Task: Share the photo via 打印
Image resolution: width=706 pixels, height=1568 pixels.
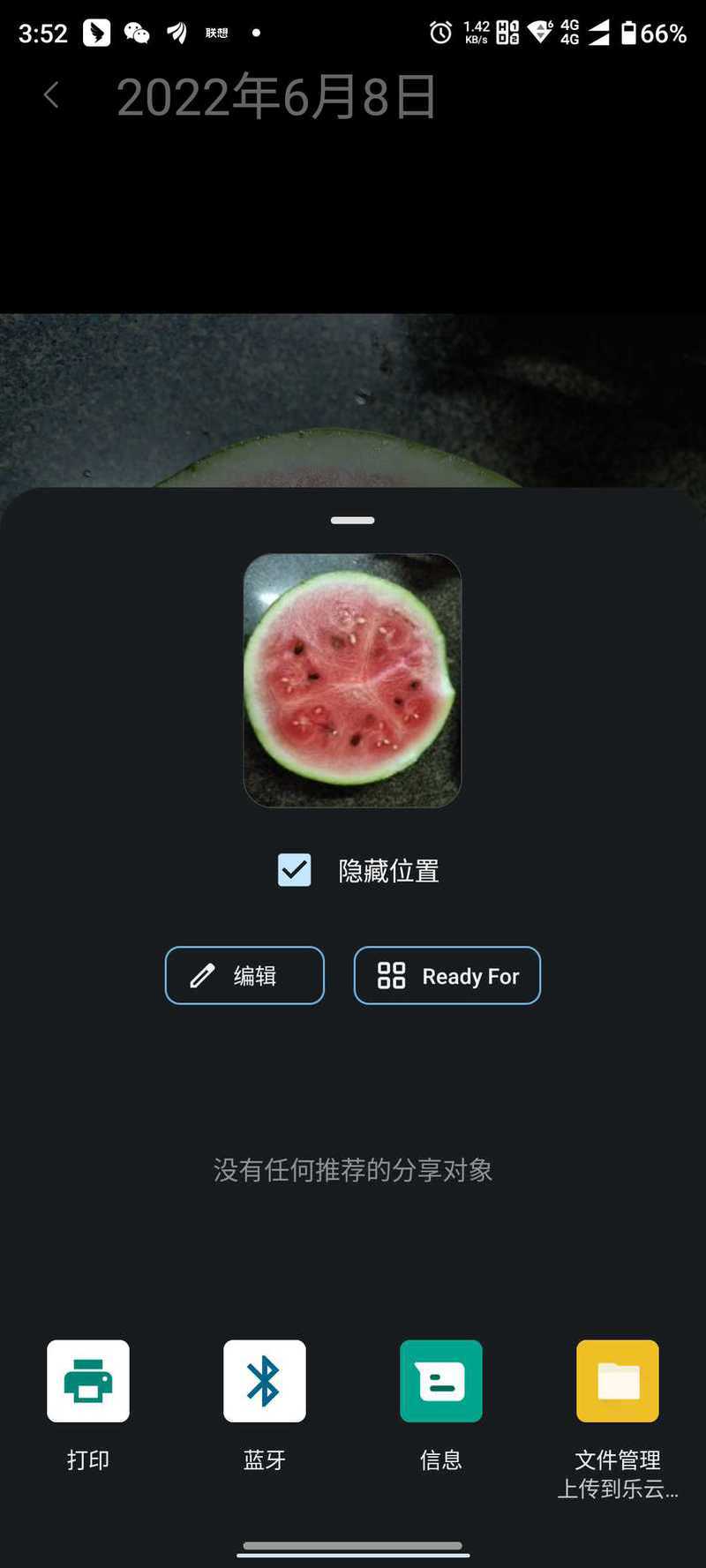Action: (88, 1381)
